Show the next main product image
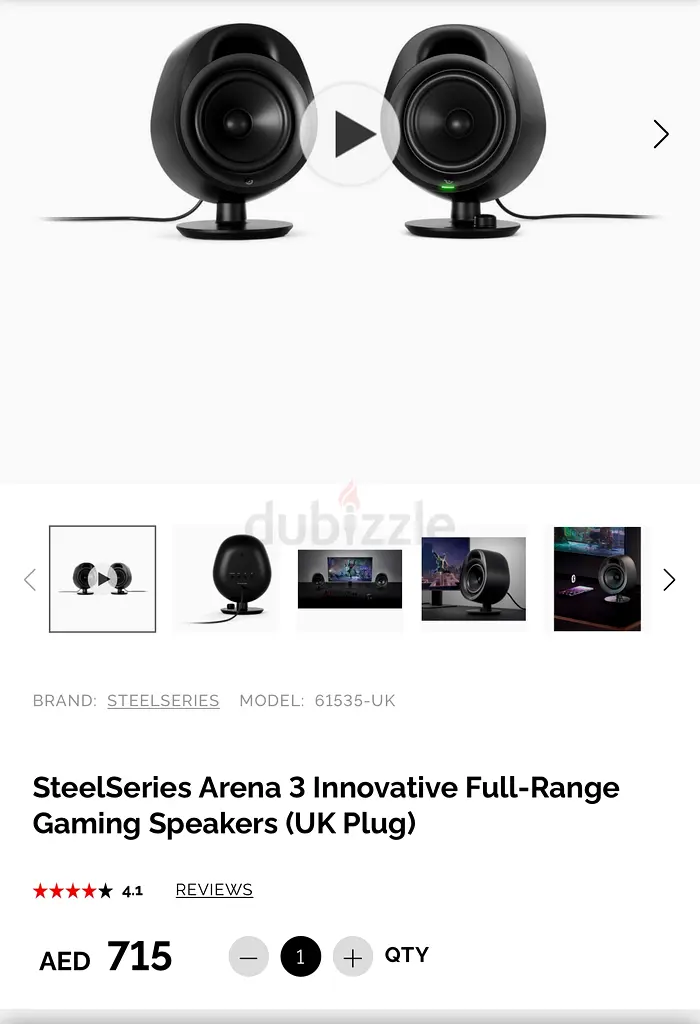Viewport: 700px width, 1024px height. point(660,134)
